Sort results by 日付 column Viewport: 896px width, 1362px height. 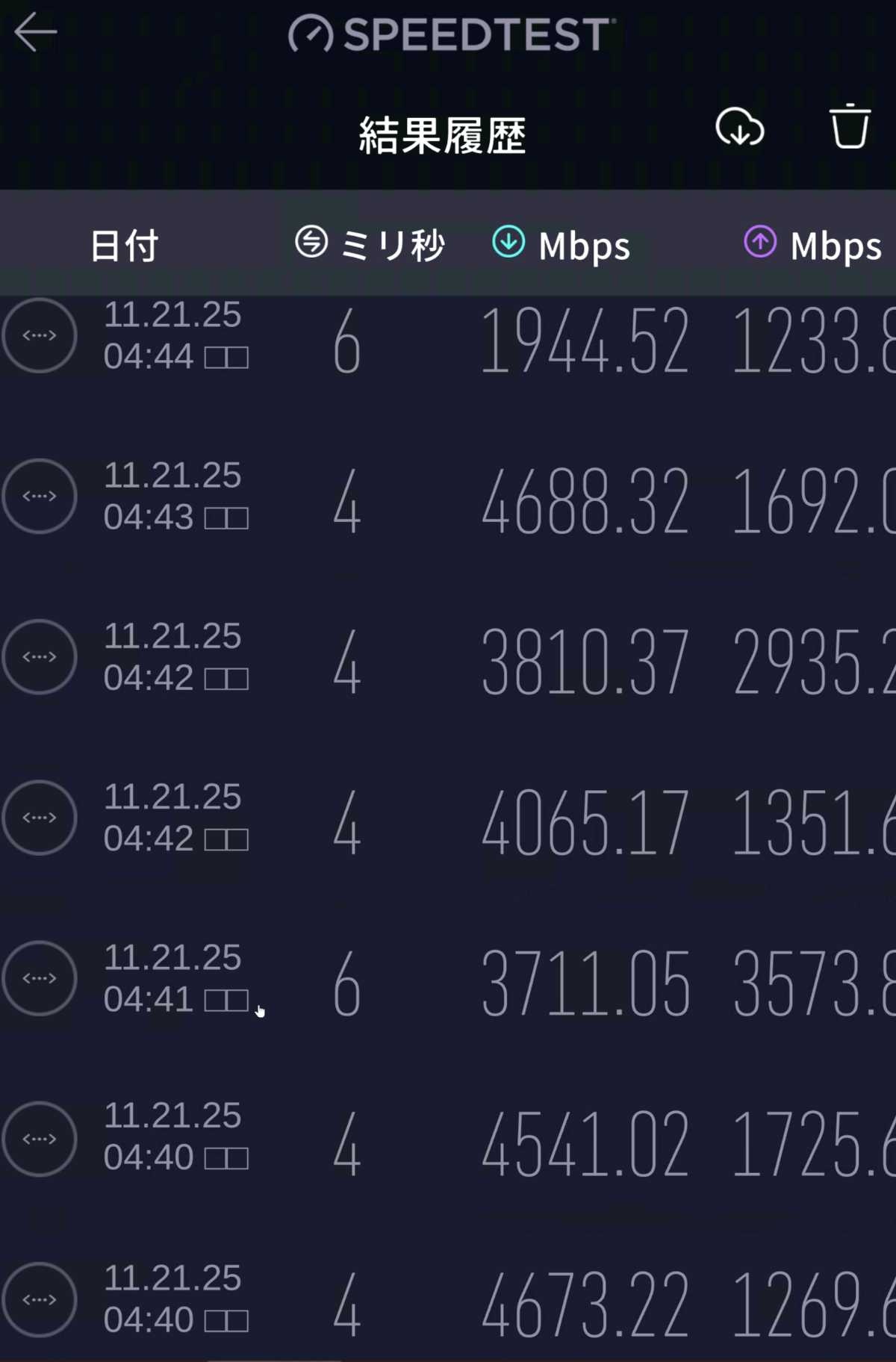124,246
